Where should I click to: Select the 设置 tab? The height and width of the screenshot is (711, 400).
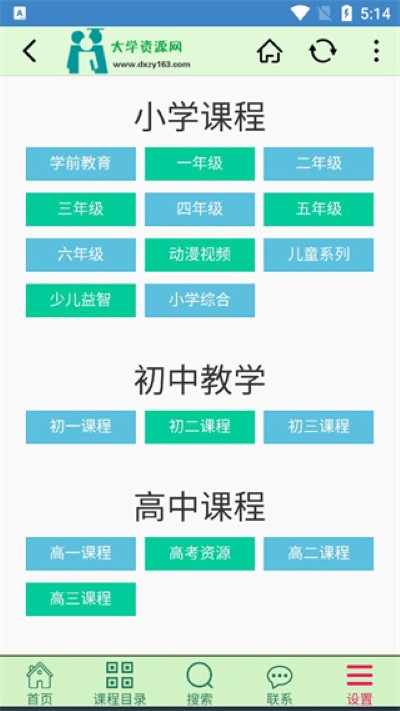360,683
